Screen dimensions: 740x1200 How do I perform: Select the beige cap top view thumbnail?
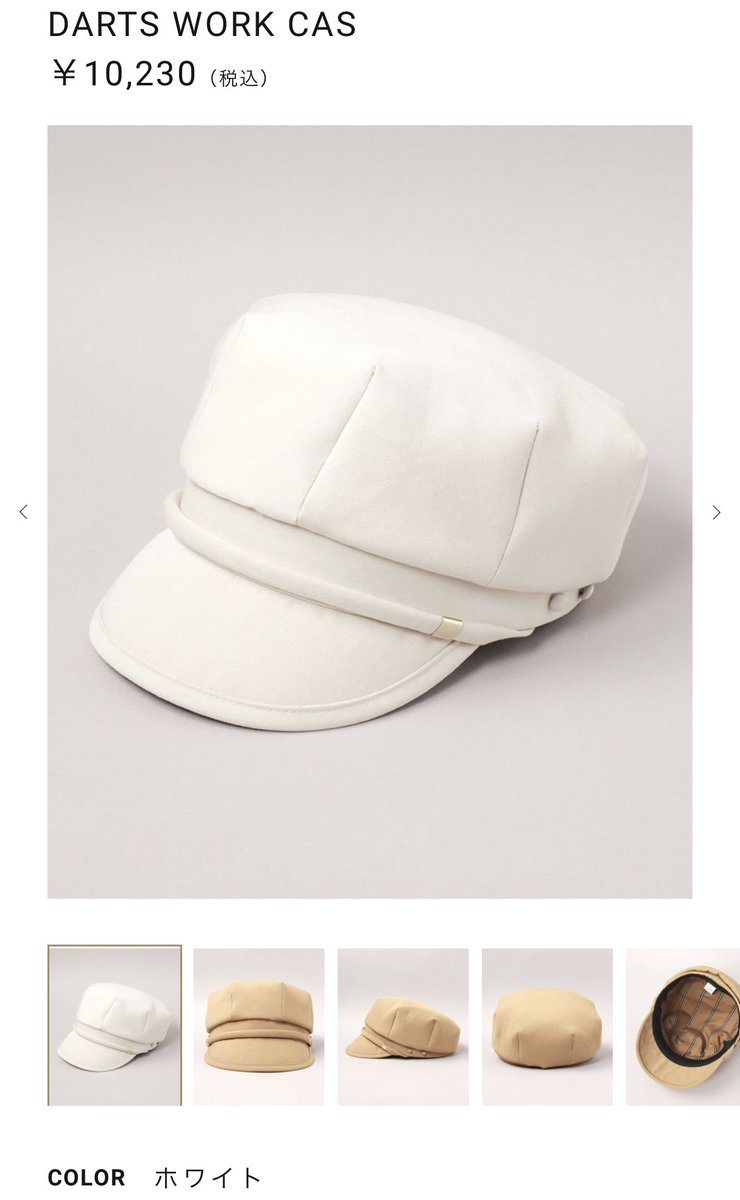click(x=547, y=1027)
